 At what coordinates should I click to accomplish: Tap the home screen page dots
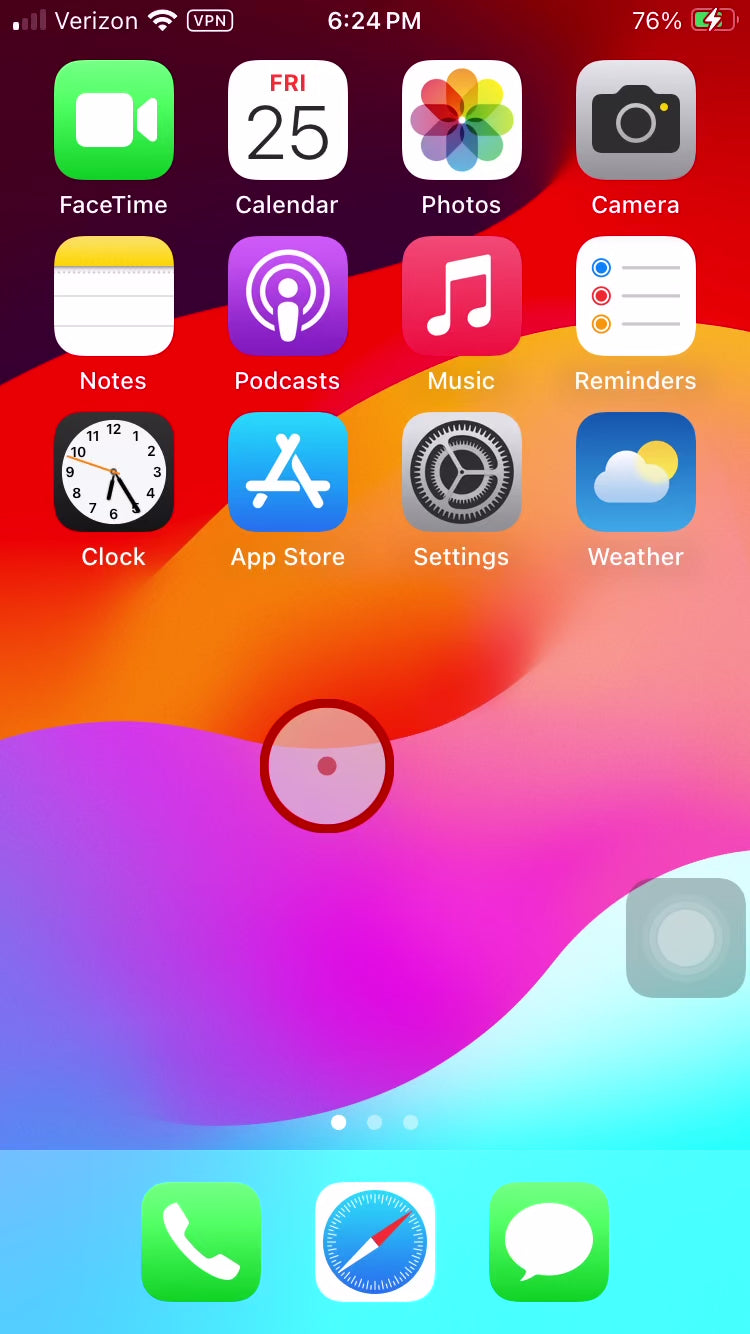point(375,1122)
